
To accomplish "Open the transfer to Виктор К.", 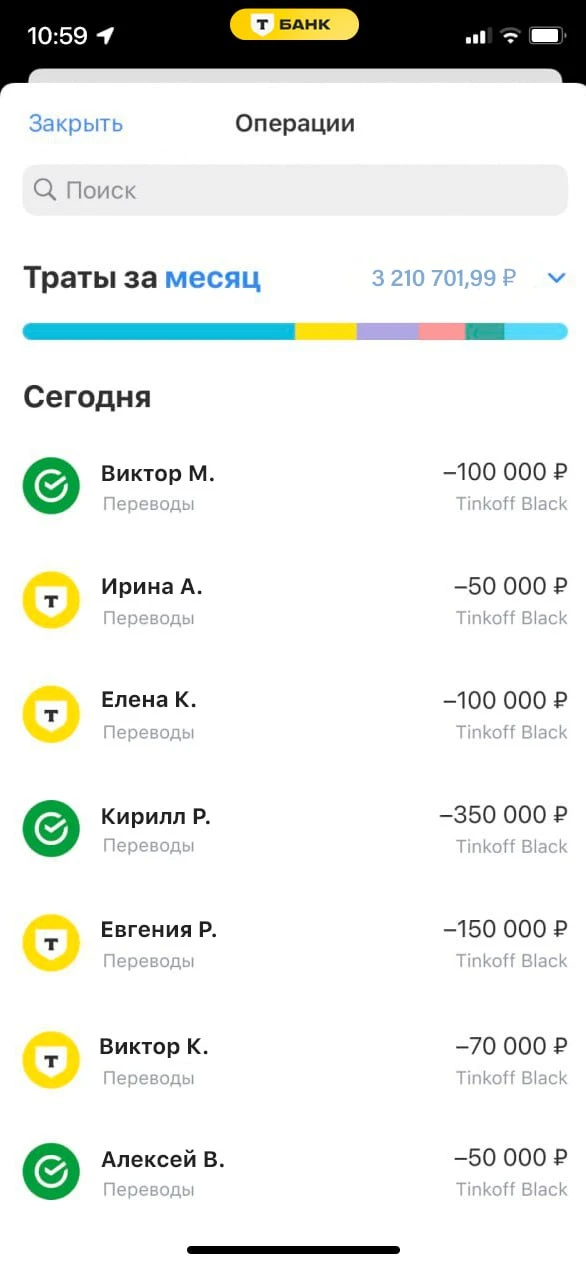I will click(295, 1059).
